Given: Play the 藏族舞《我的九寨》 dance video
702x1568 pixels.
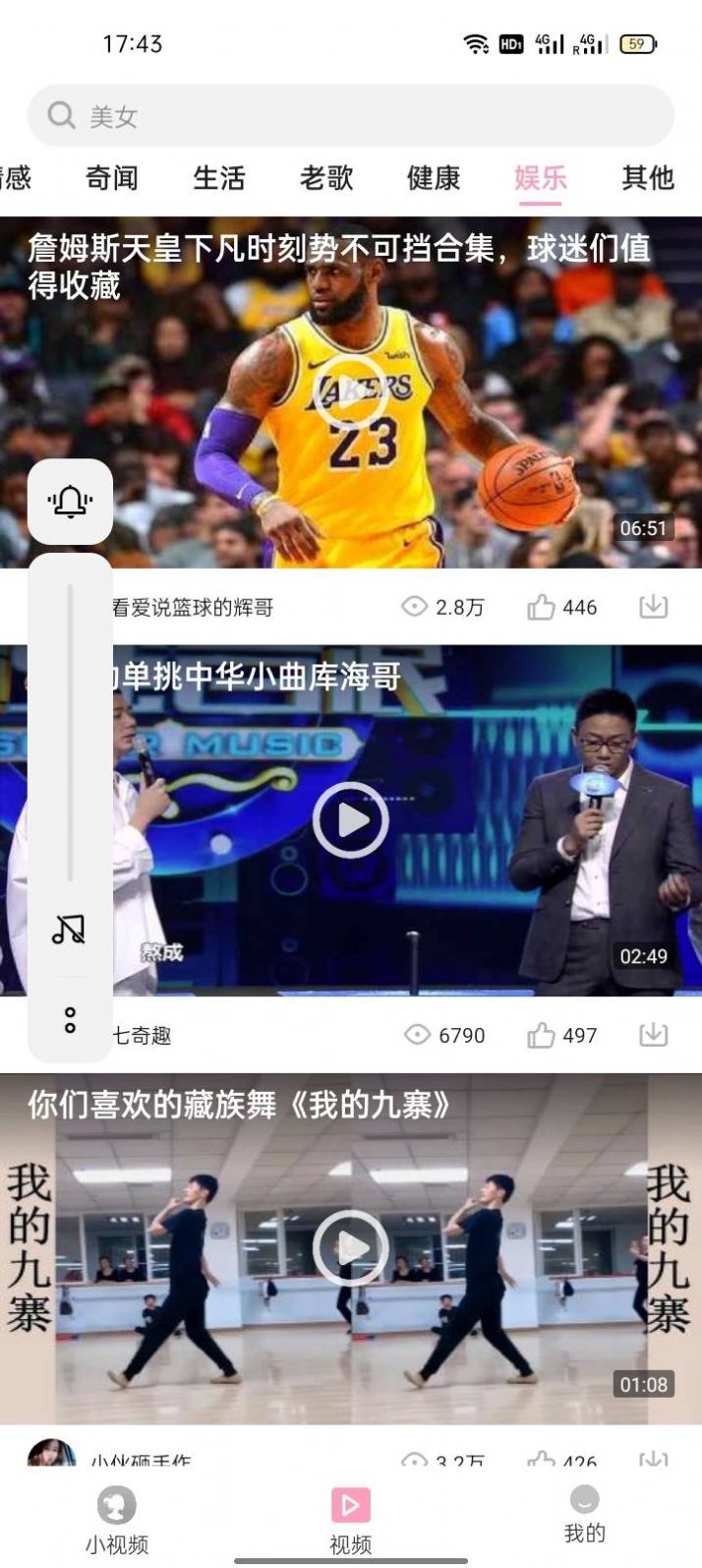Looking at the screenshot, I should point(350,1247).
